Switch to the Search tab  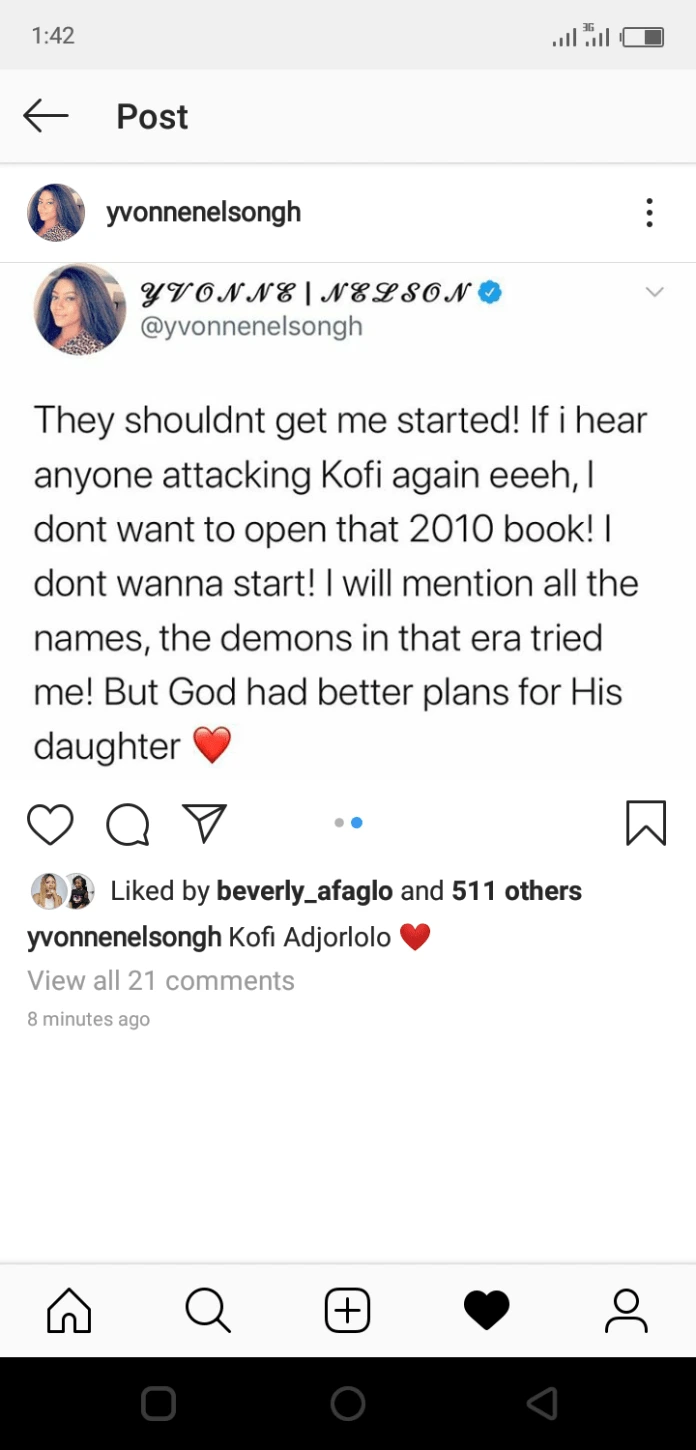[x=208, y=1310]
